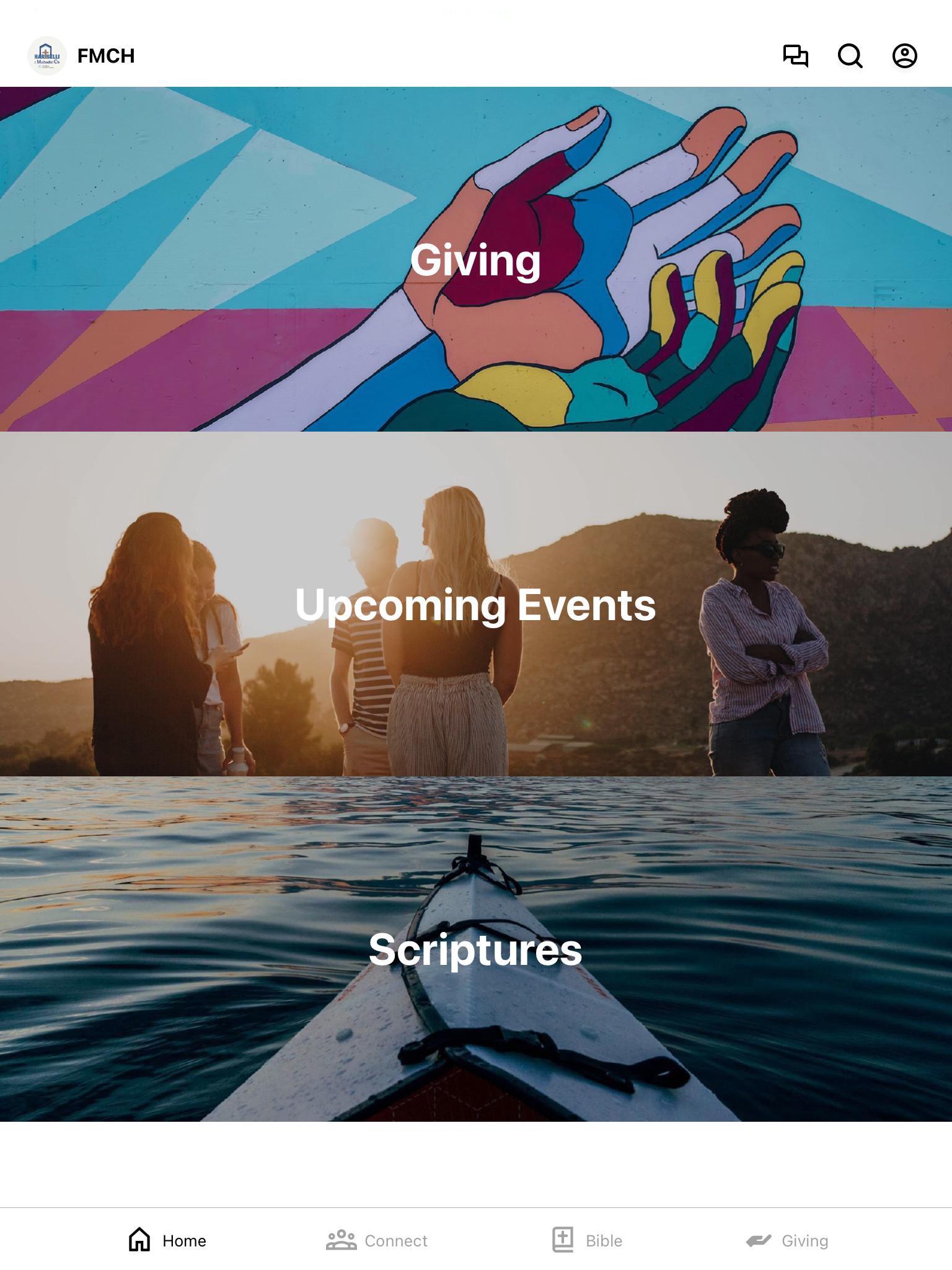952x1270 pixels.
Task: Open the Scriptures card
Action: [476, 949]
